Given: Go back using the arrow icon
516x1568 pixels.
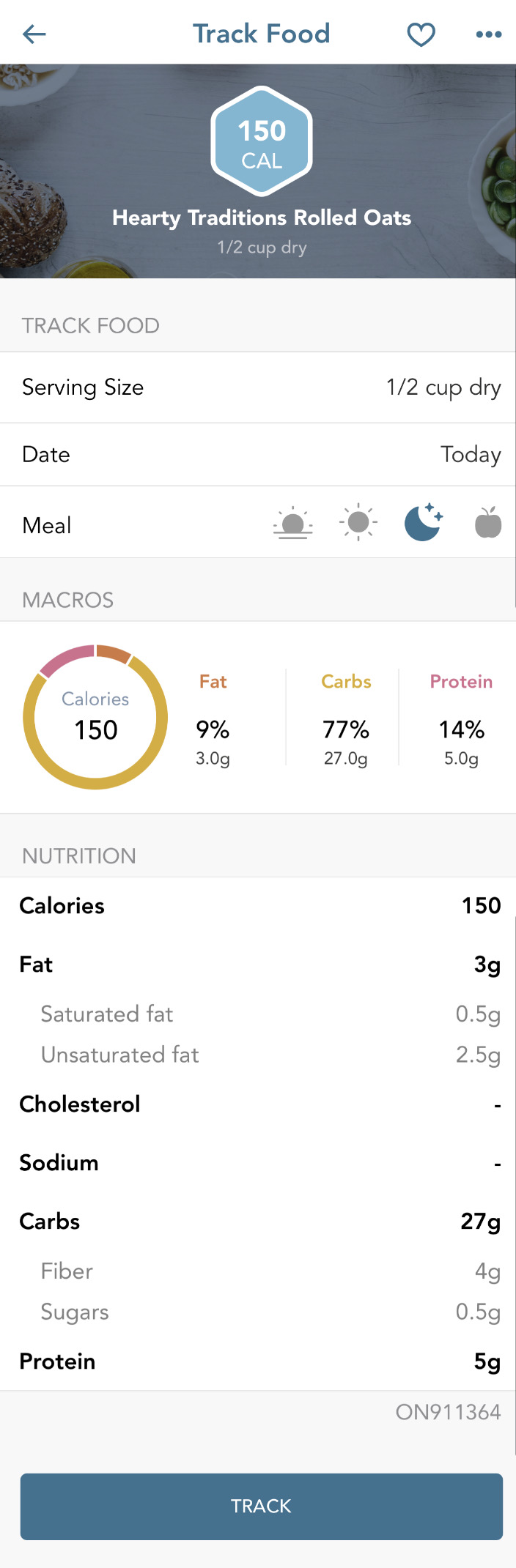Looking at the screenshot, I should (34, 34).
